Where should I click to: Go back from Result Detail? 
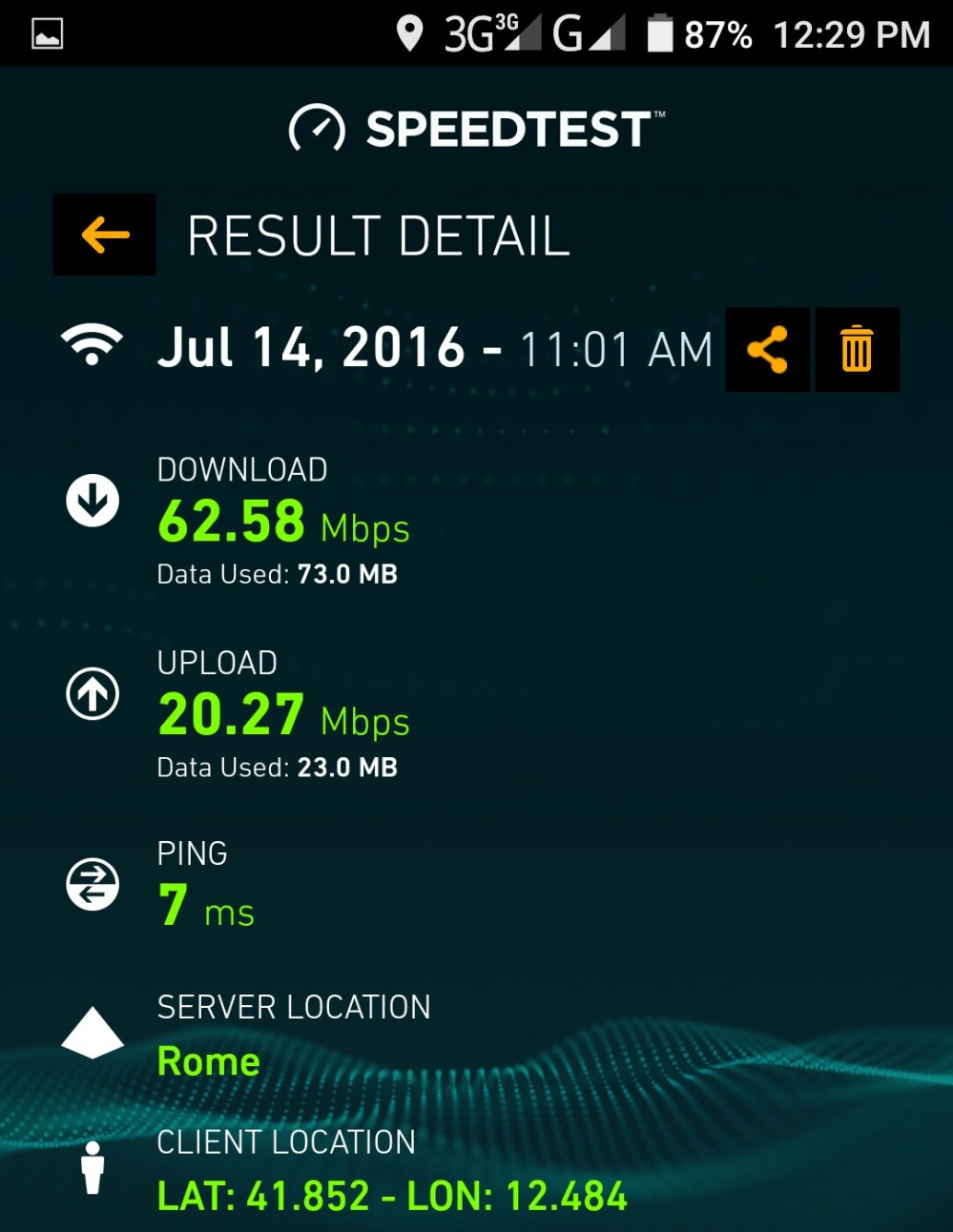pyautogui.click(x=104, y=235)
